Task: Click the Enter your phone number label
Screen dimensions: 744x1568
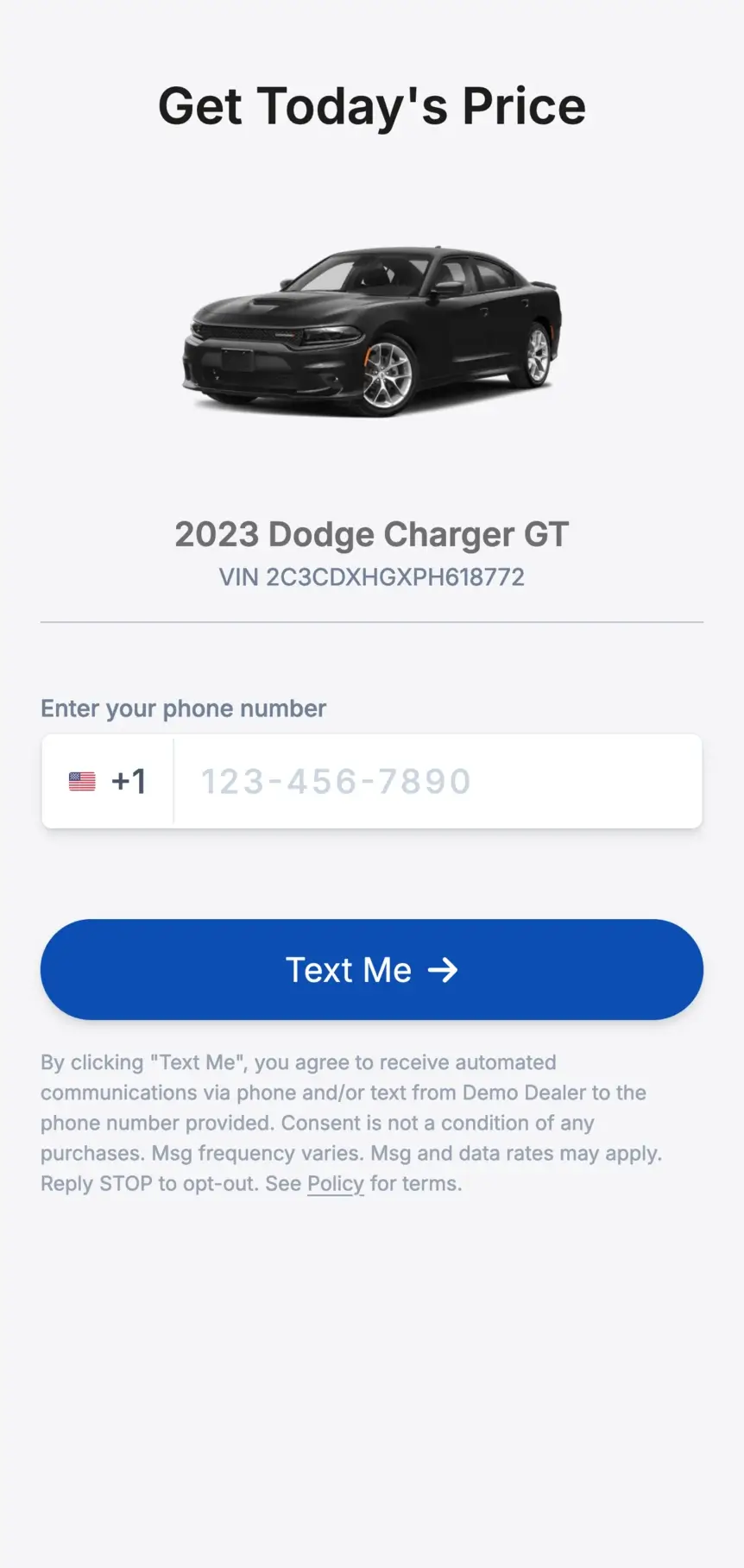Action: (x=183, y=708)
